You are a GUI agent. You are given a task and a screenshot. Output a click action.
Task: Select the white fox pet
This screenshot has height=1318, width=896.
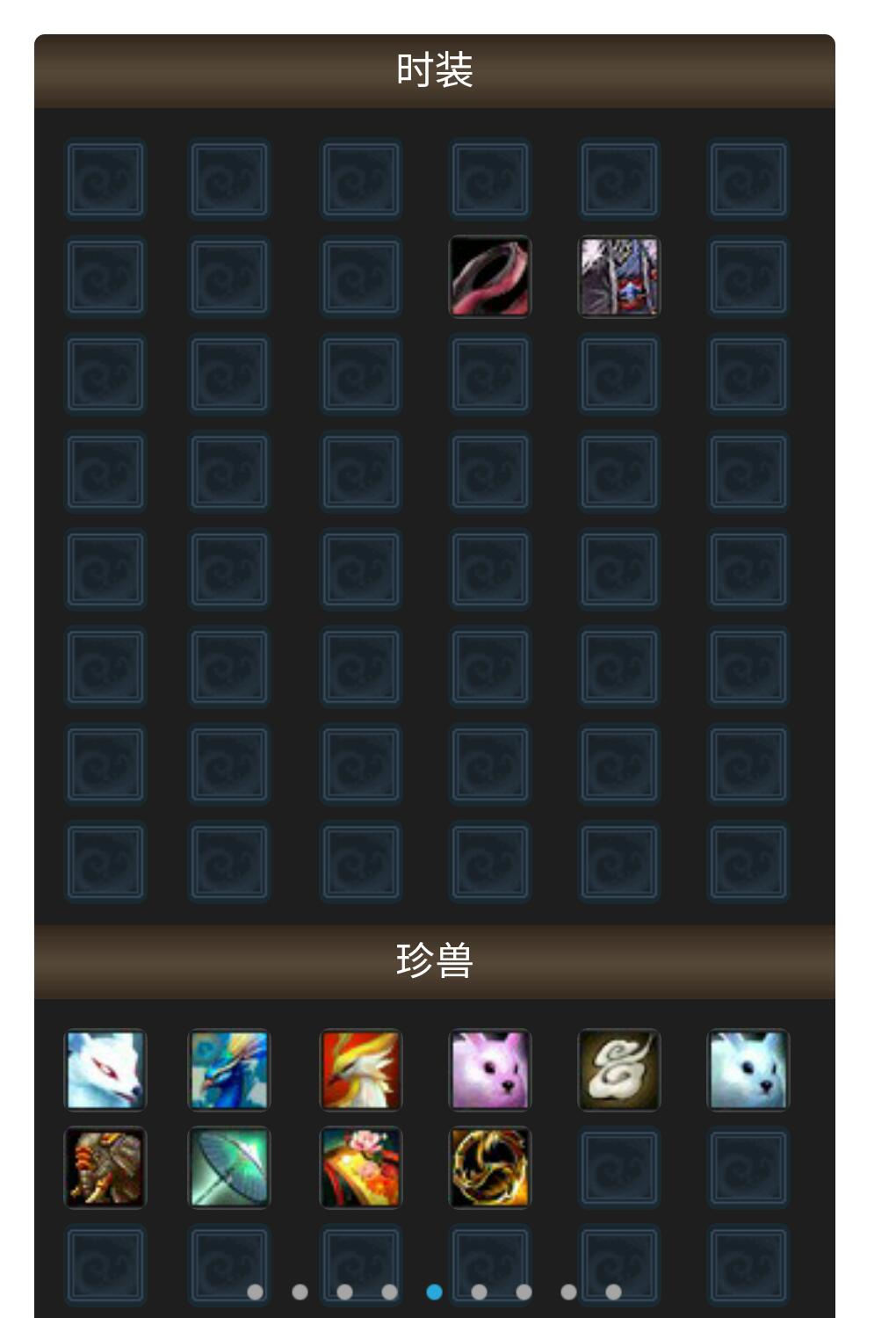tap(105, 1069)
